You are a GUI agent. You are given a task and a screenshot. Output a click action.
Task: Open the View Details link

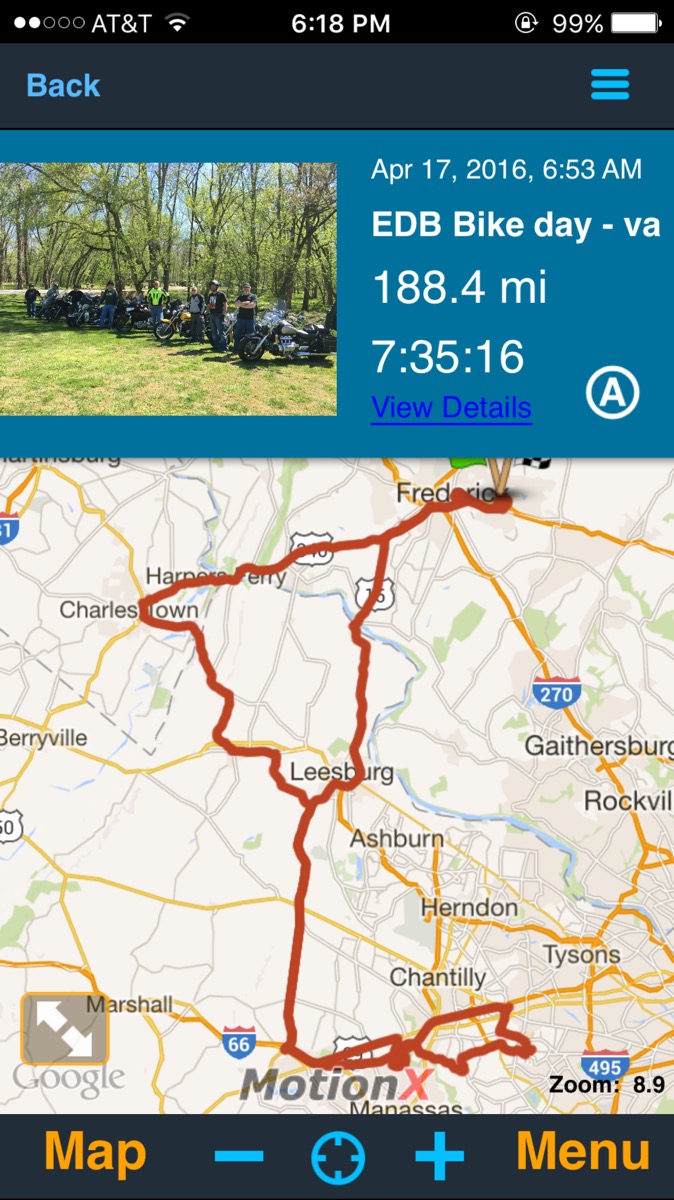[x=451, y=408]
